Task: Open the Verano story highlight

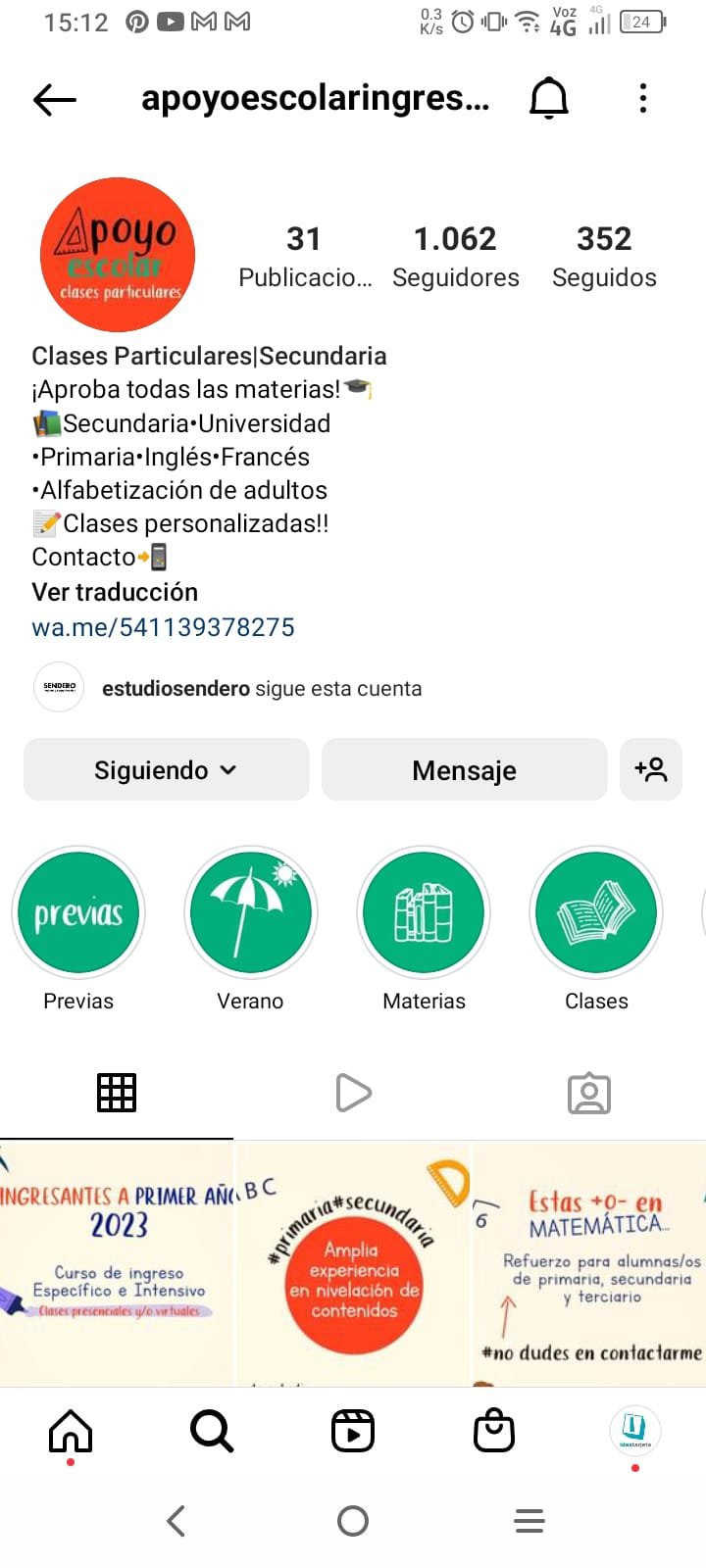Action: [x=250, y=913]
